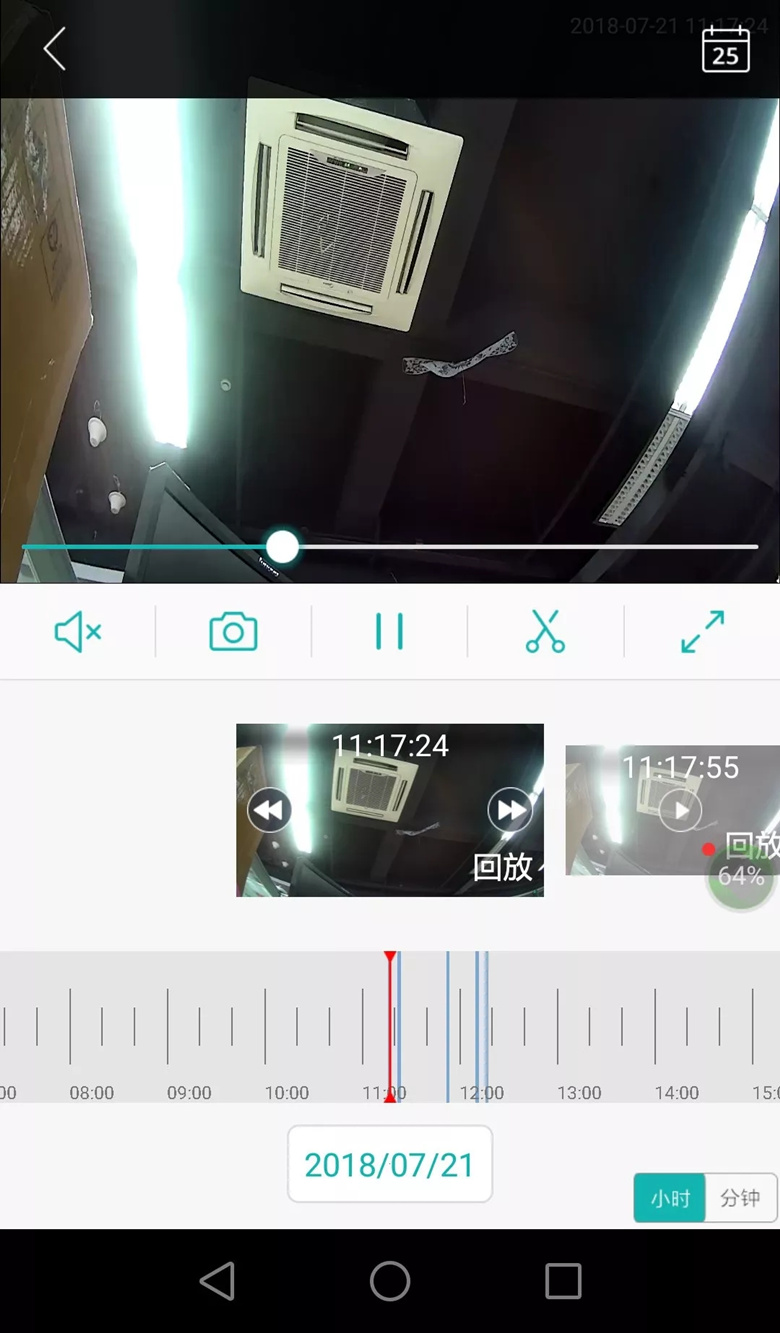The width and height of the screenshot is (780, 1333).
Task: Clip the video with the scissors icon
Action: tap(545, 632)
